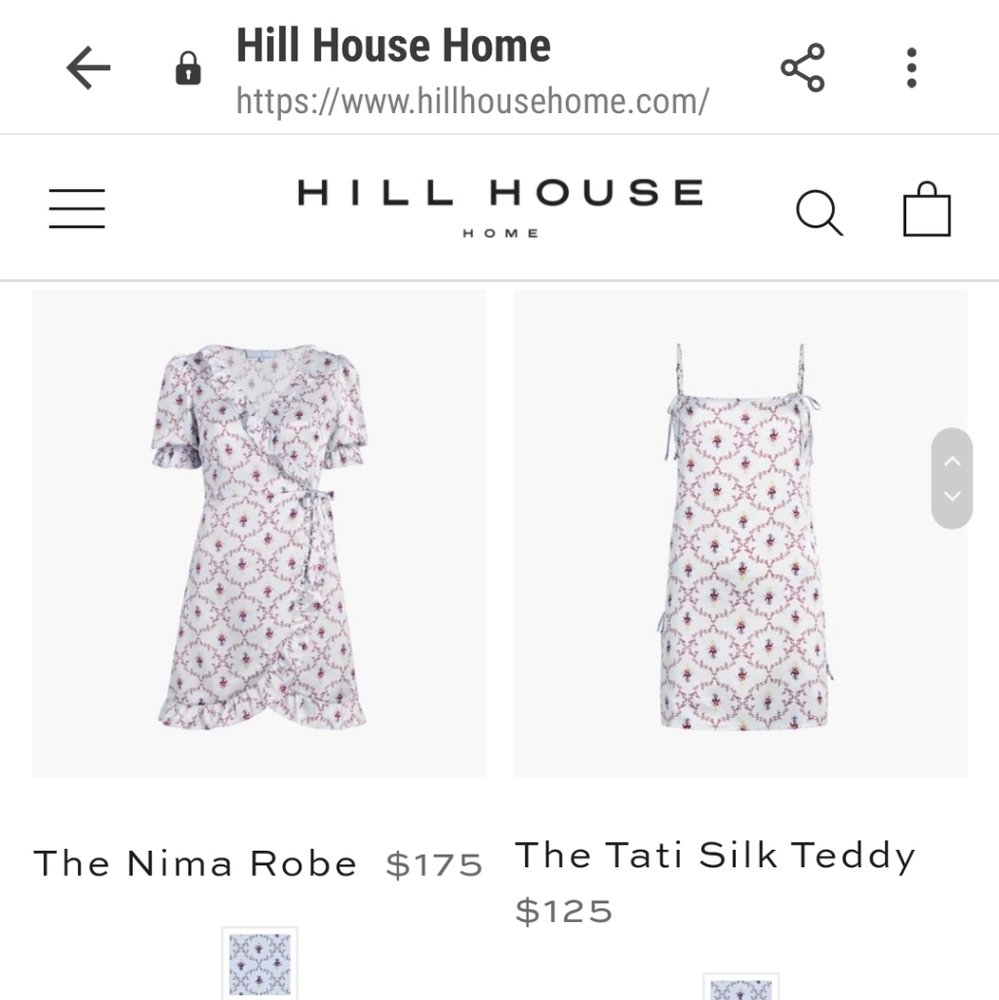Click The Nima Robe product photo
Viewport: 999px width, 1000px height.
[x=258, y=533]
